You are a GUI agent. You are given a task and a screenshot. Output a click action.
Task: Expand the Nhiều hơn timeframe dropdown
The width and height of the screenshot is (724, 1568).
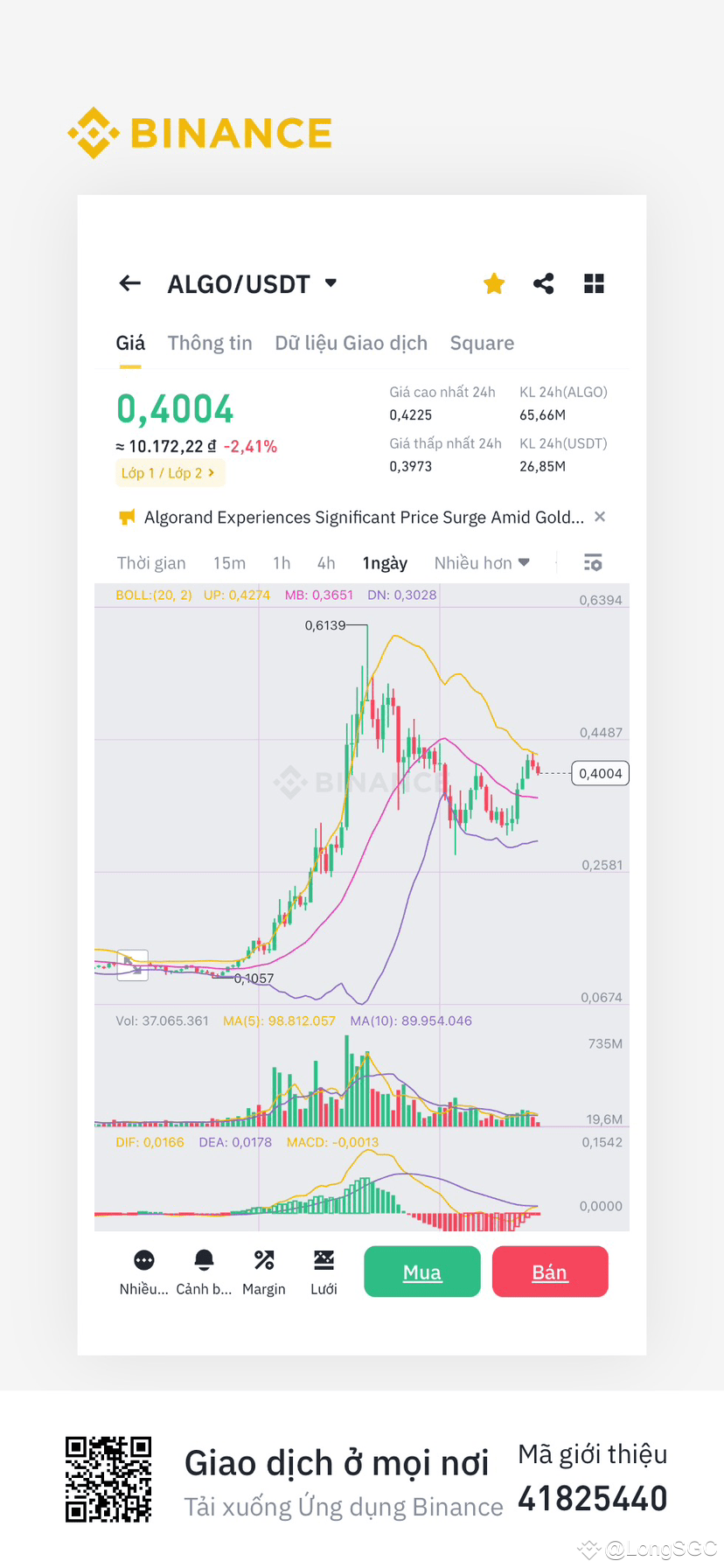coord(481,562)
